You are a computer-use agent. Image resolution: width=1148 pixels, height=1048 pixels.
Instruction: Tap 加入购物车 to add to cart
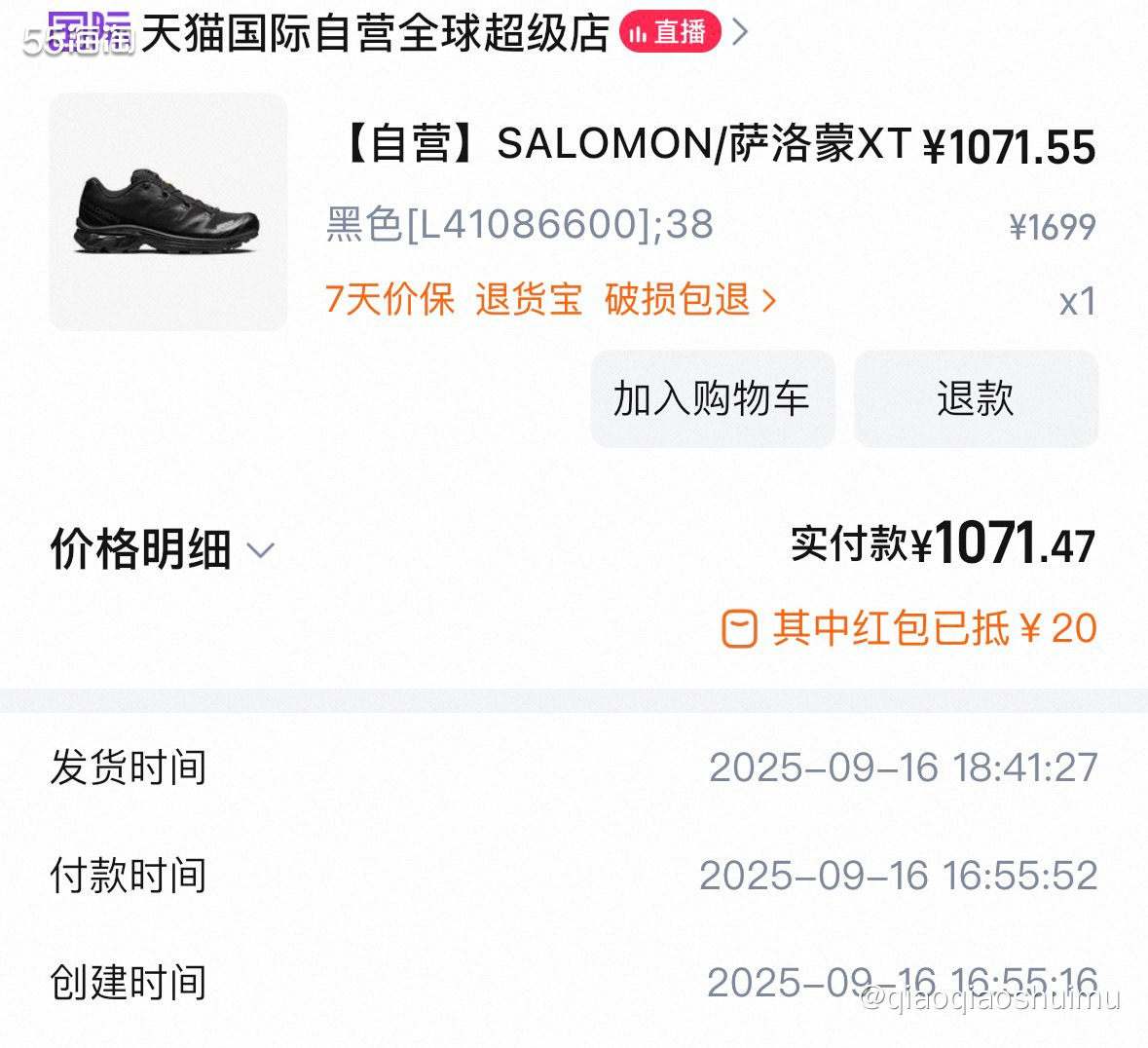click(x=713, y=399)
